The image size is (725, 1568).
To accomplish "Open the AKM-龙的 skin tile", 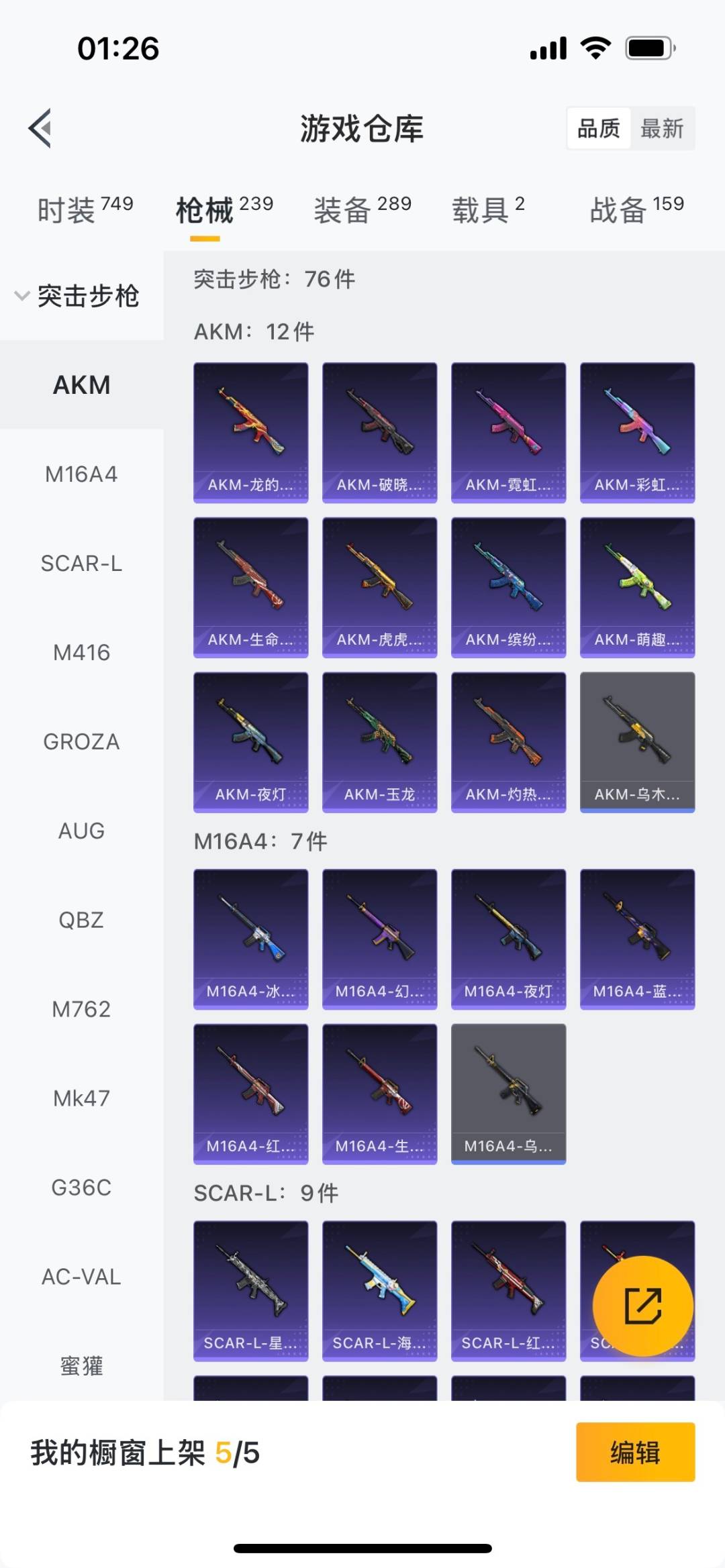I will pos(251,433).
